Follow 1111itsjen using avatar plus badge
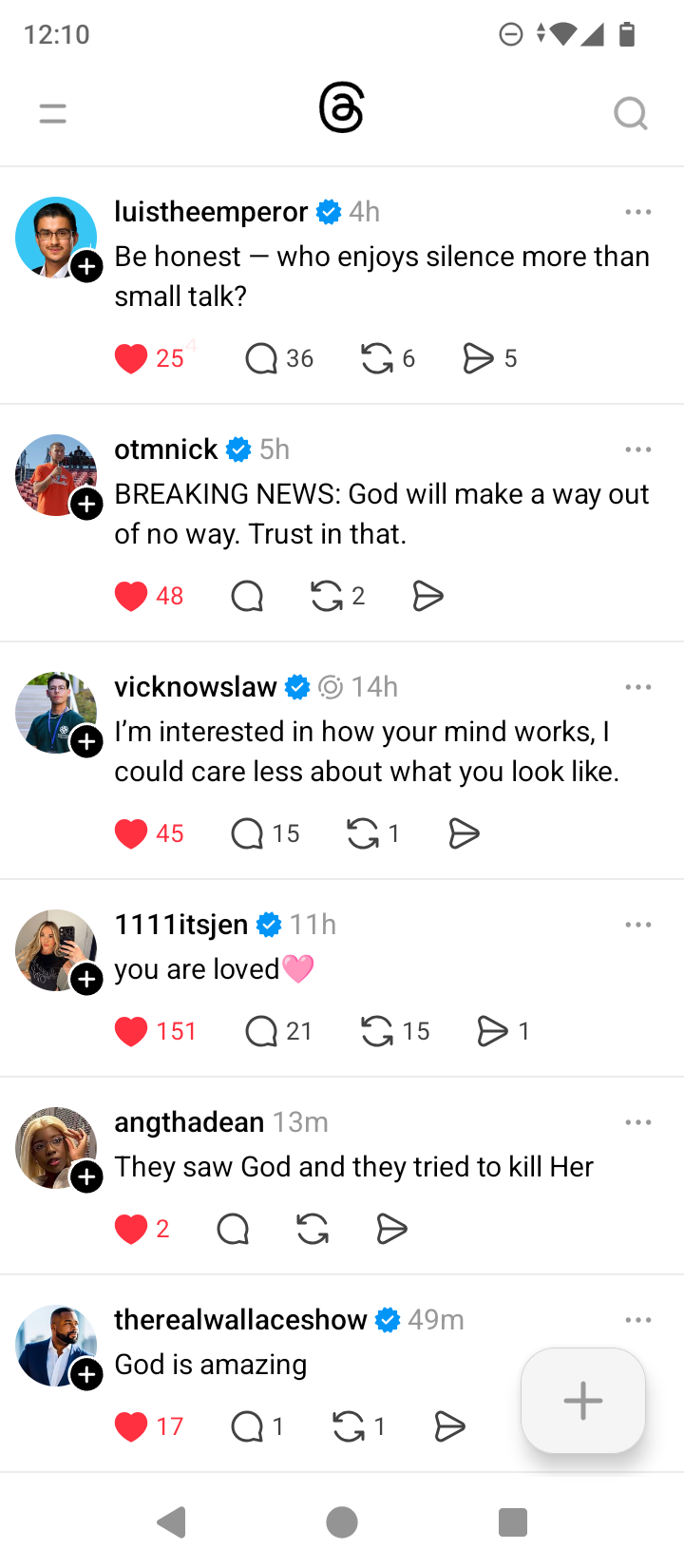Screen dimensions: 684x1568 point(87,980)
